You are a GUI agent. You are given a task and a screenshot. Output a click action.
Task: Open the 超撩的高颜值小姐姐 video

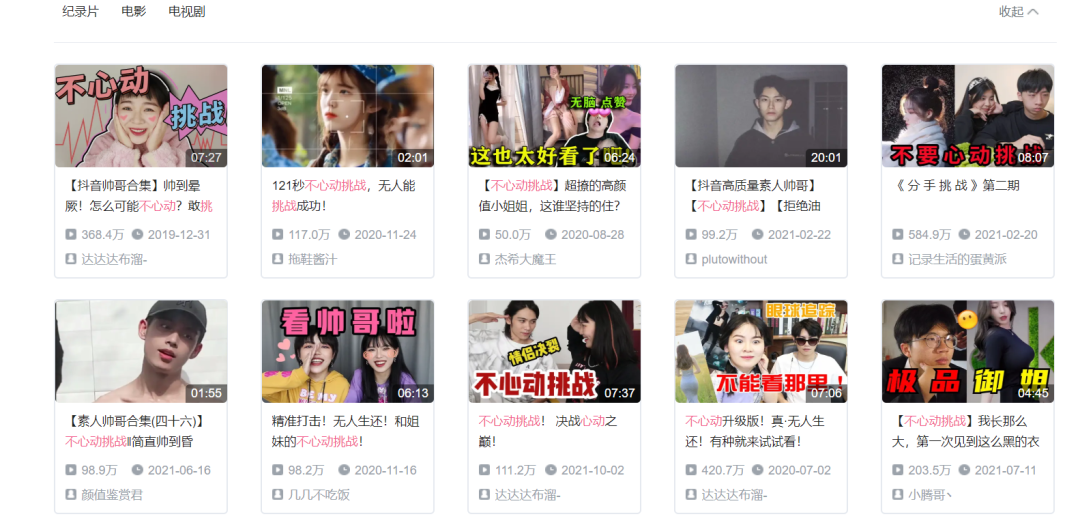point(554,116)
